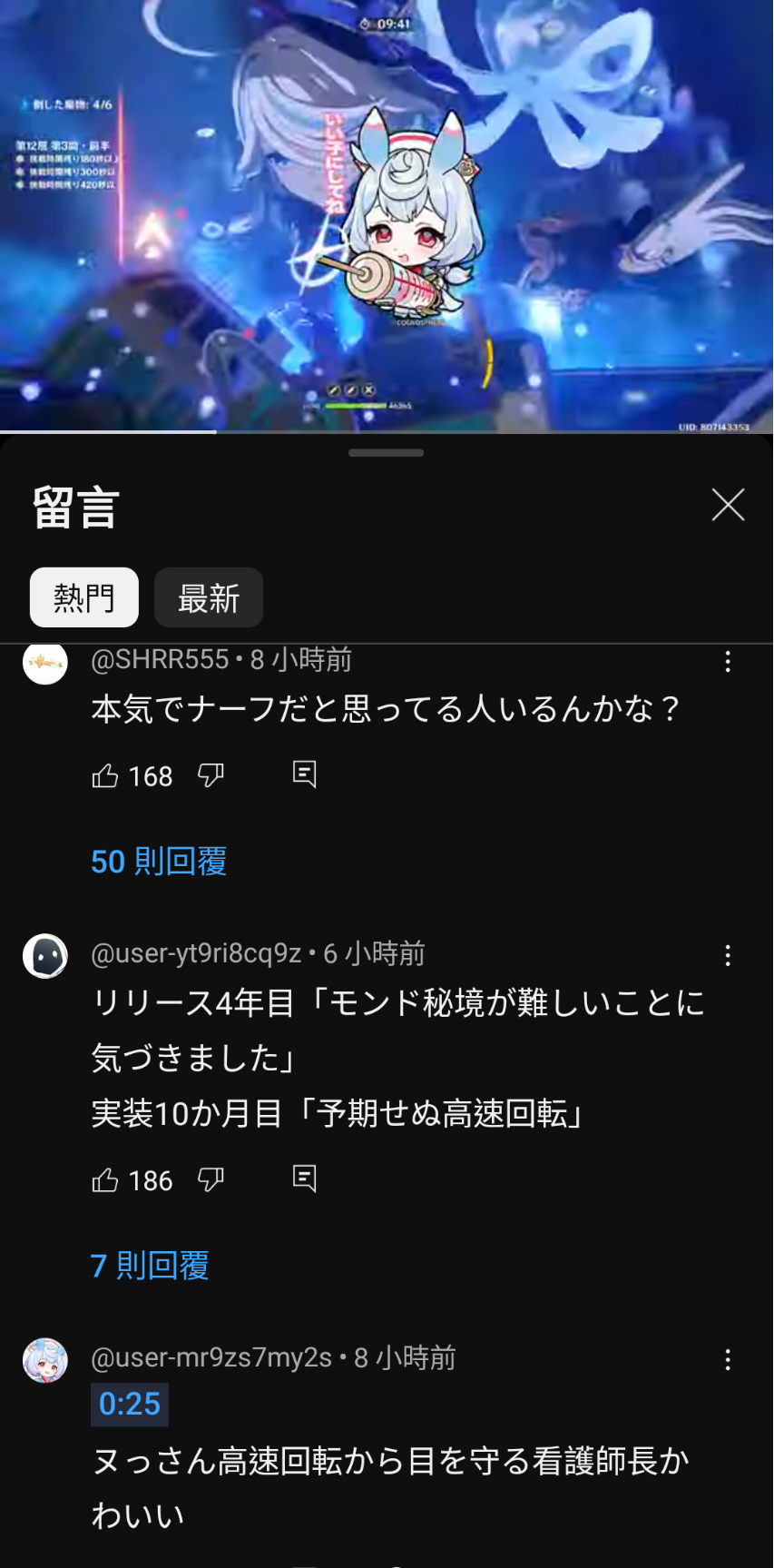
Task: Reply to the comment by @SHRR555
Action: point(305,774)
